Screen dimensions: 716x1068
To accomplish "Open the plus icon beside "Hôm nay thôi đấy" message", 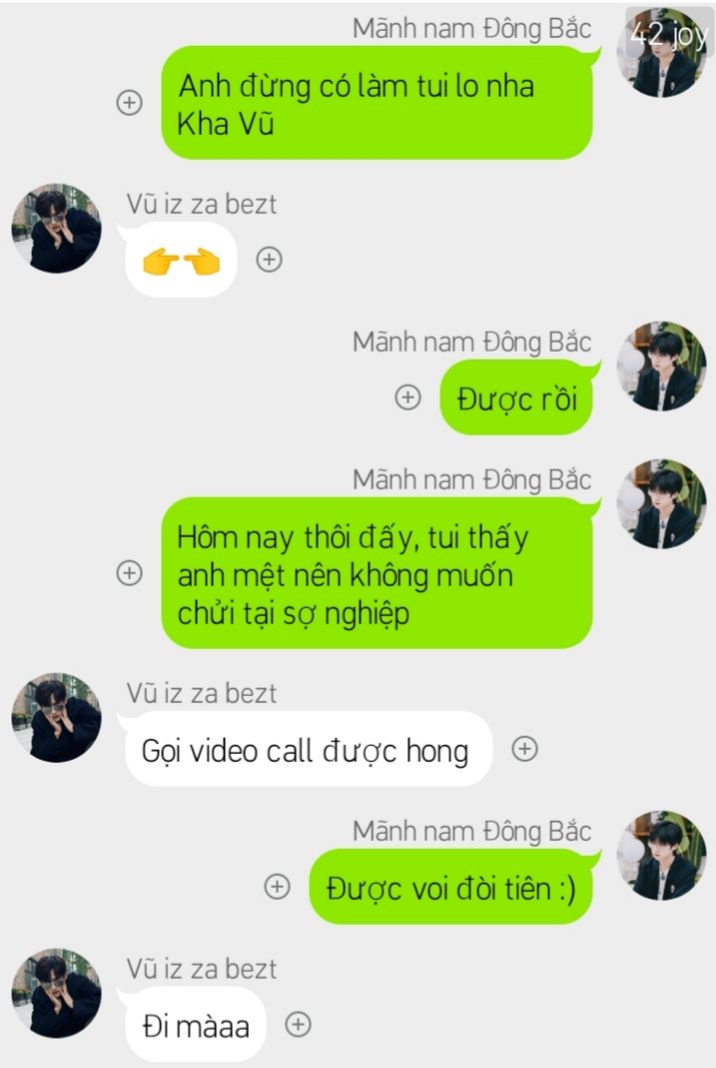I will tap(130, 573).
